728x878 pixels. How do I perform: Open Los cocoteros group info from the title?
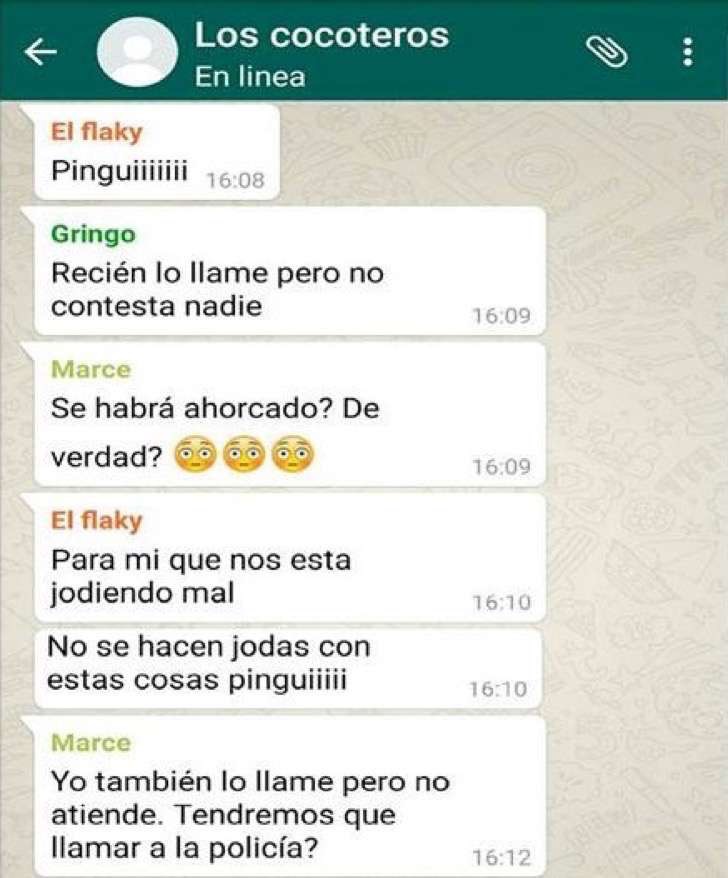(x=320, y=36)
